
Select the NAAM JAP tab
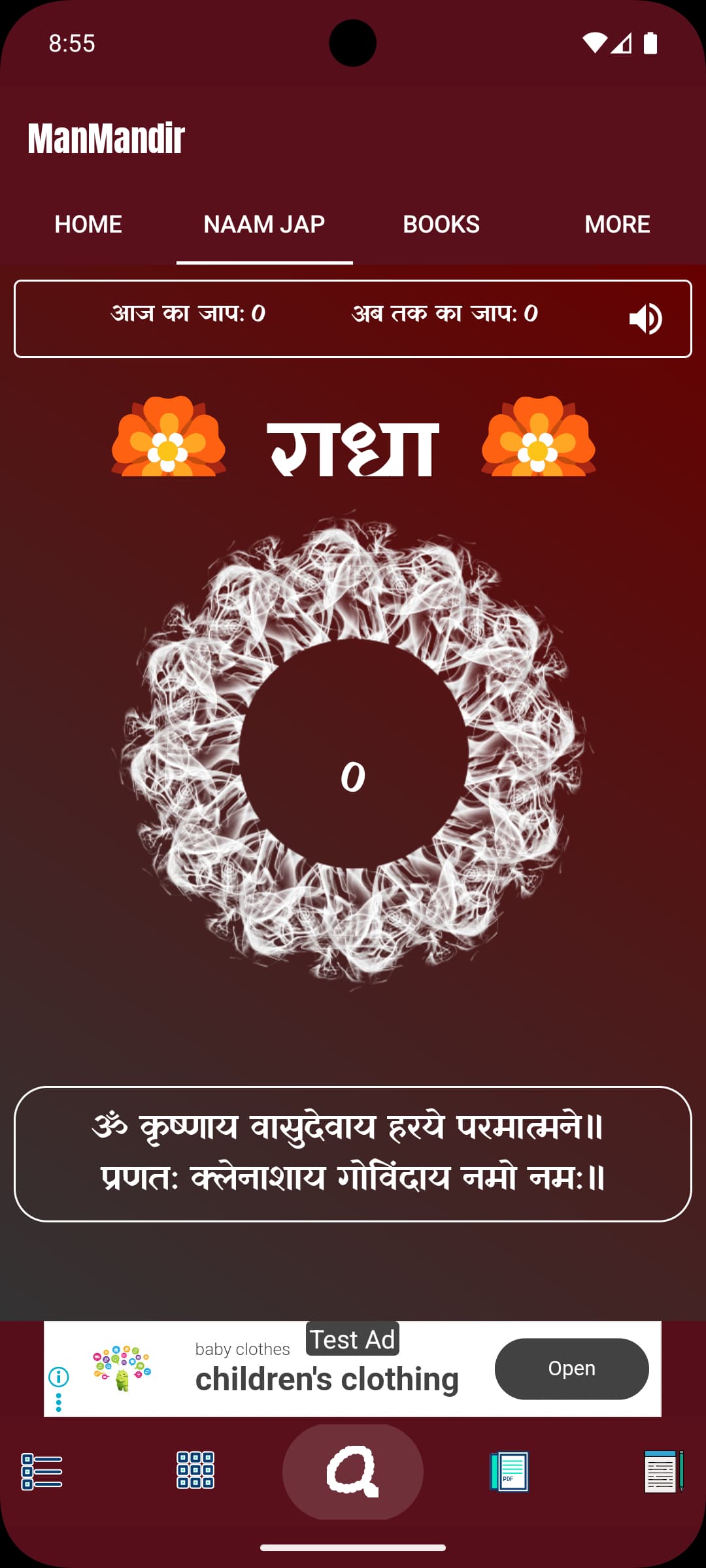tap(264, 224)
